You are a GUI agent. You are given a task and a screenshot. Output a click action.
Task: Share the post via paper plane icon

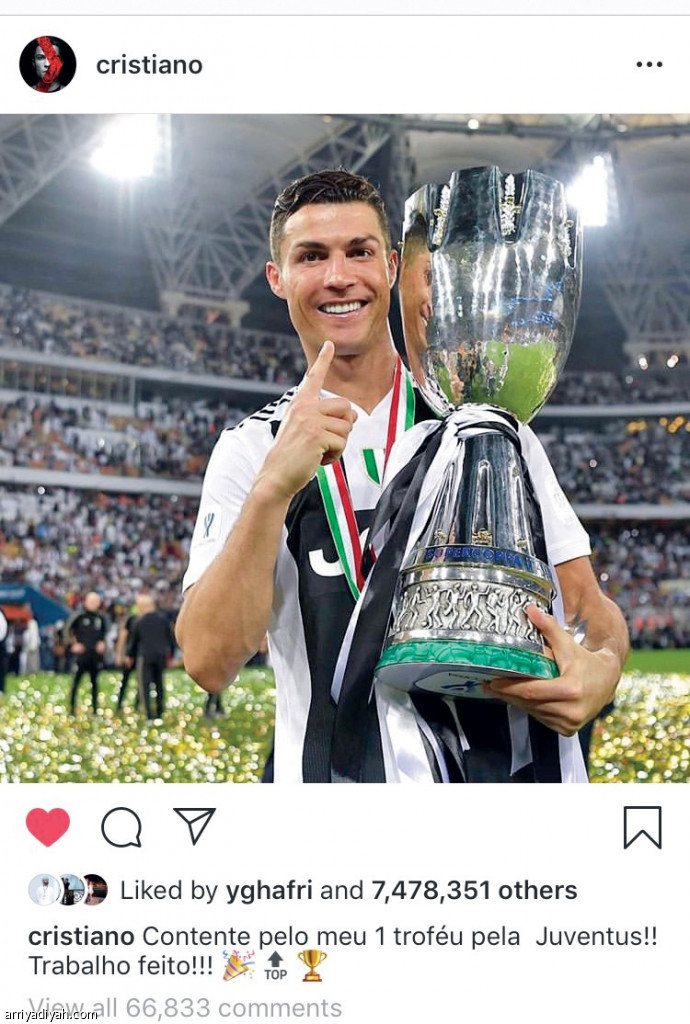pyautogui.click(x=194, y=826)
